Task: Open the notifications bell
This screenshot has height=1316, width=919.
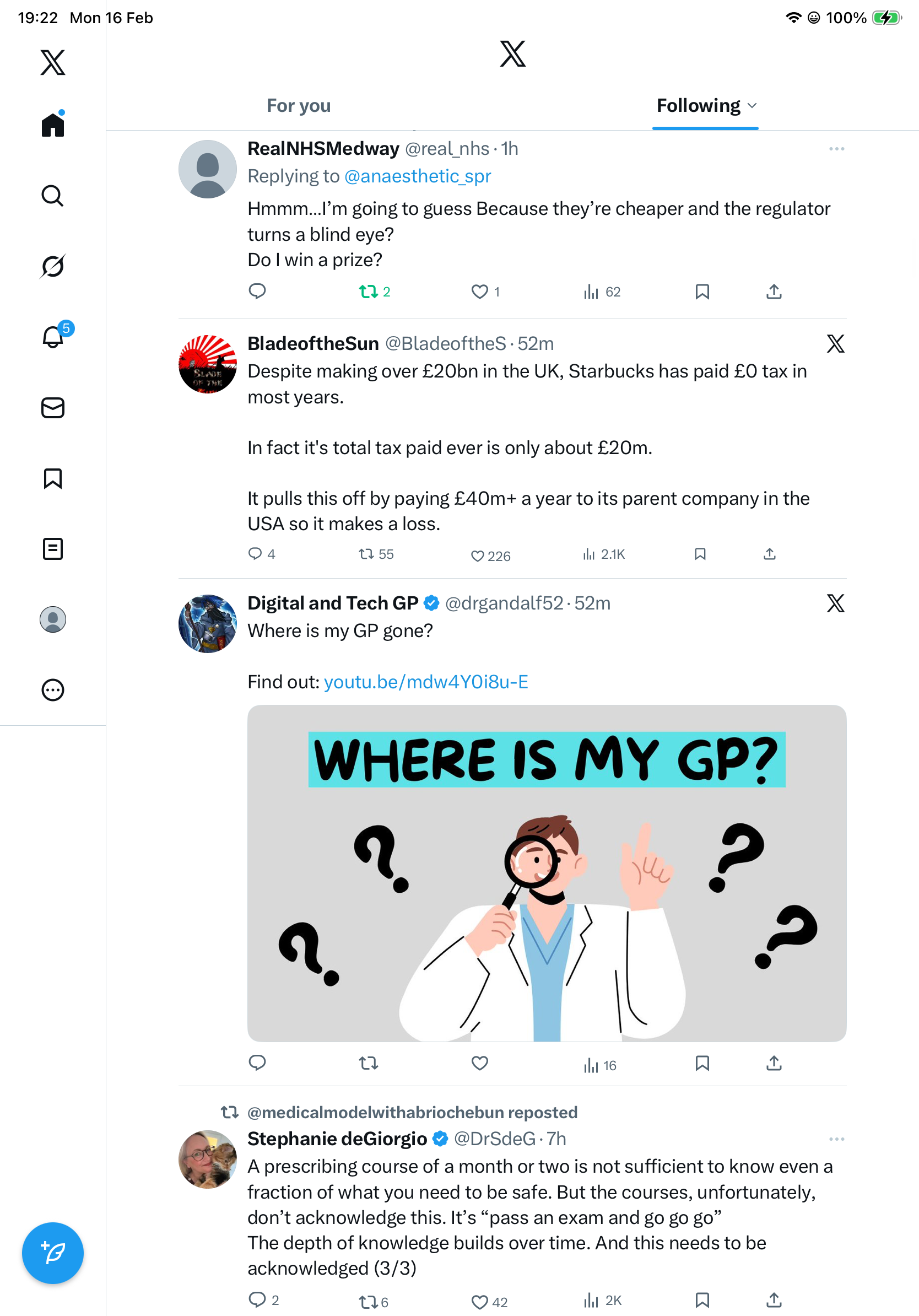Action: (x=53, y=337)
